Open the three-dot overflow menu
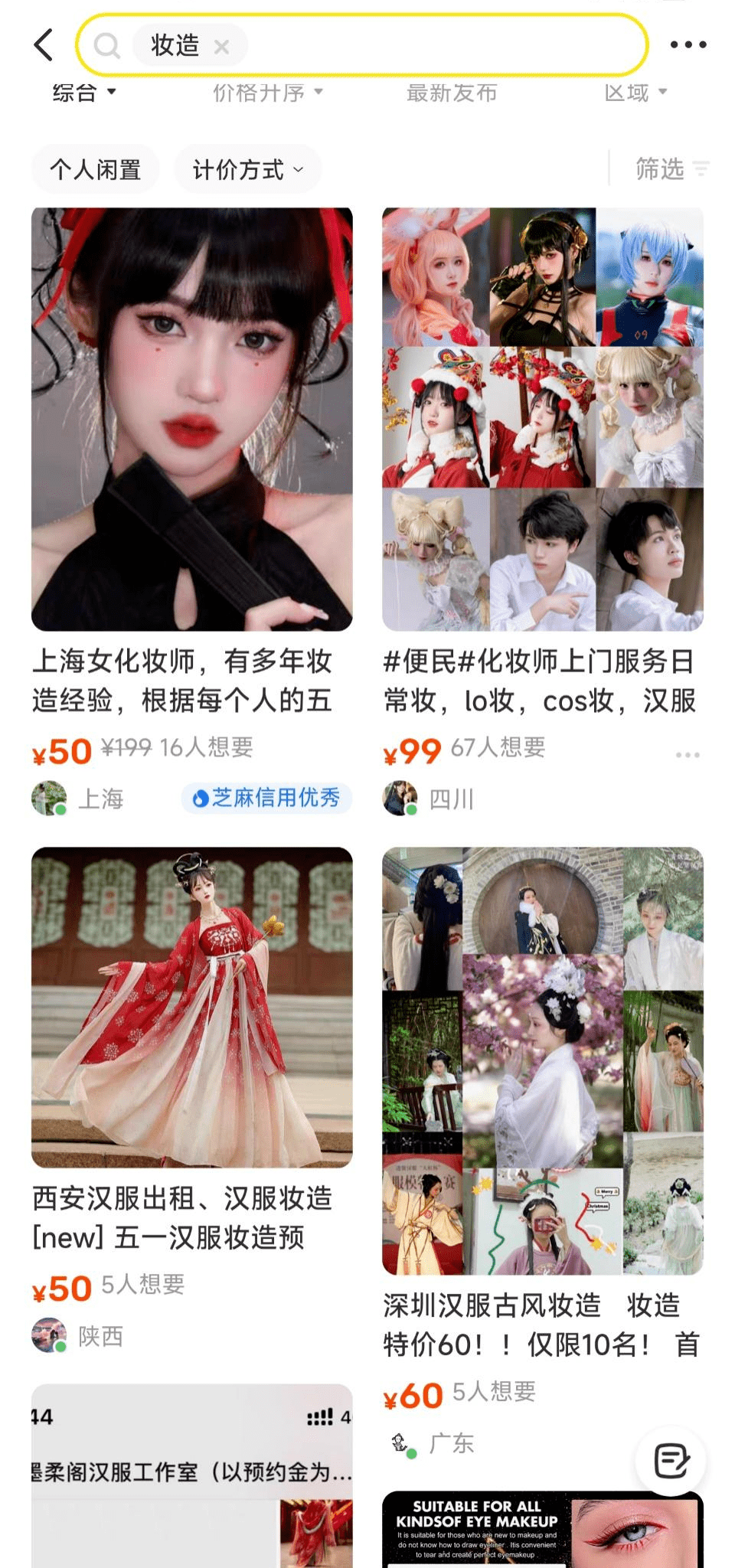This screenshot has width=735, height=1568. coord(688,45)
